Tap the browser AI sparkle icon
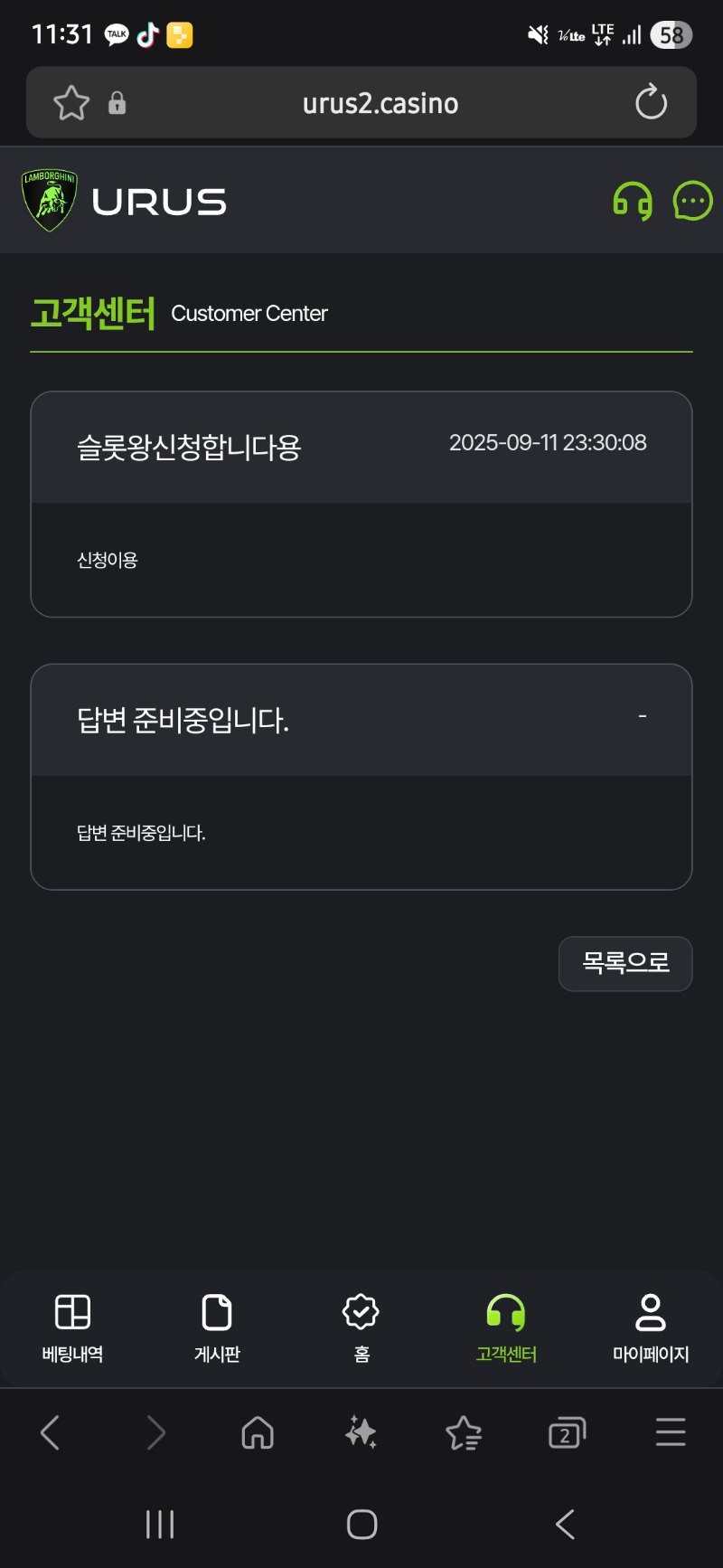 361,1432
